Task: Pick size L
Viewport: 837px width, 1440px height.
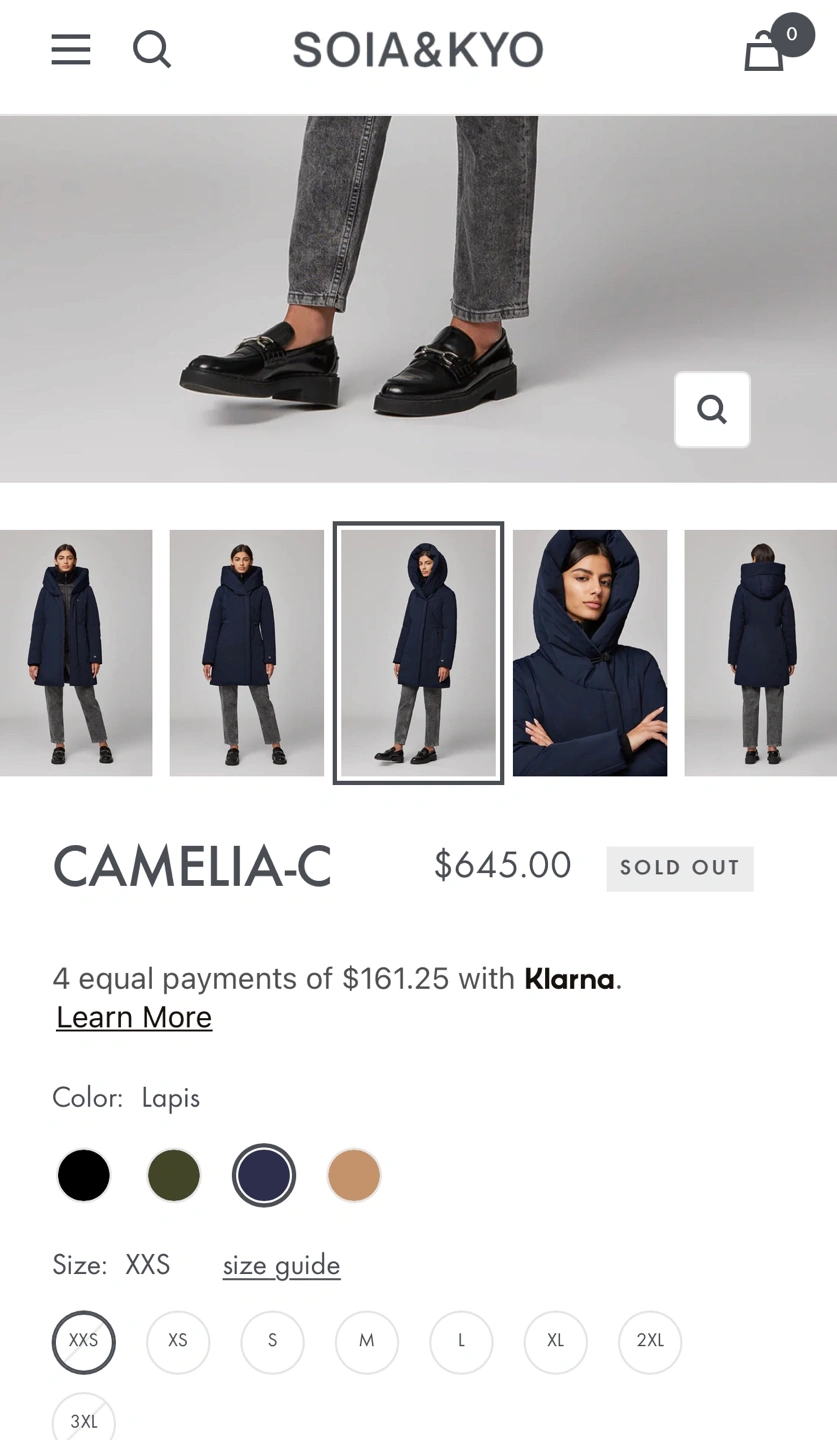Action: pyautogui.click(x=461, y=1341)
